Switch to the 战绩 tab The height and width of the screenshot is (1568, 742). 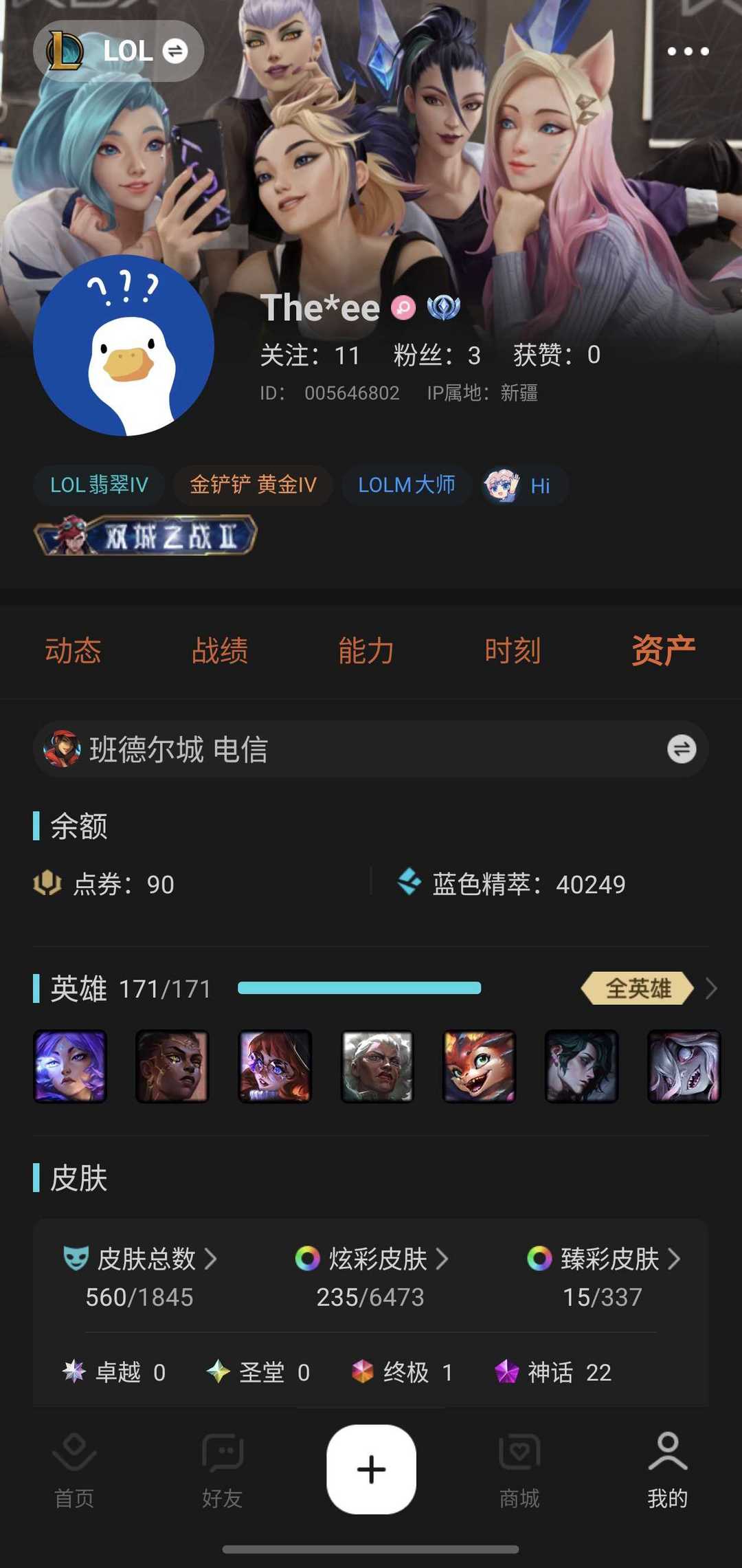coord(219,650)
